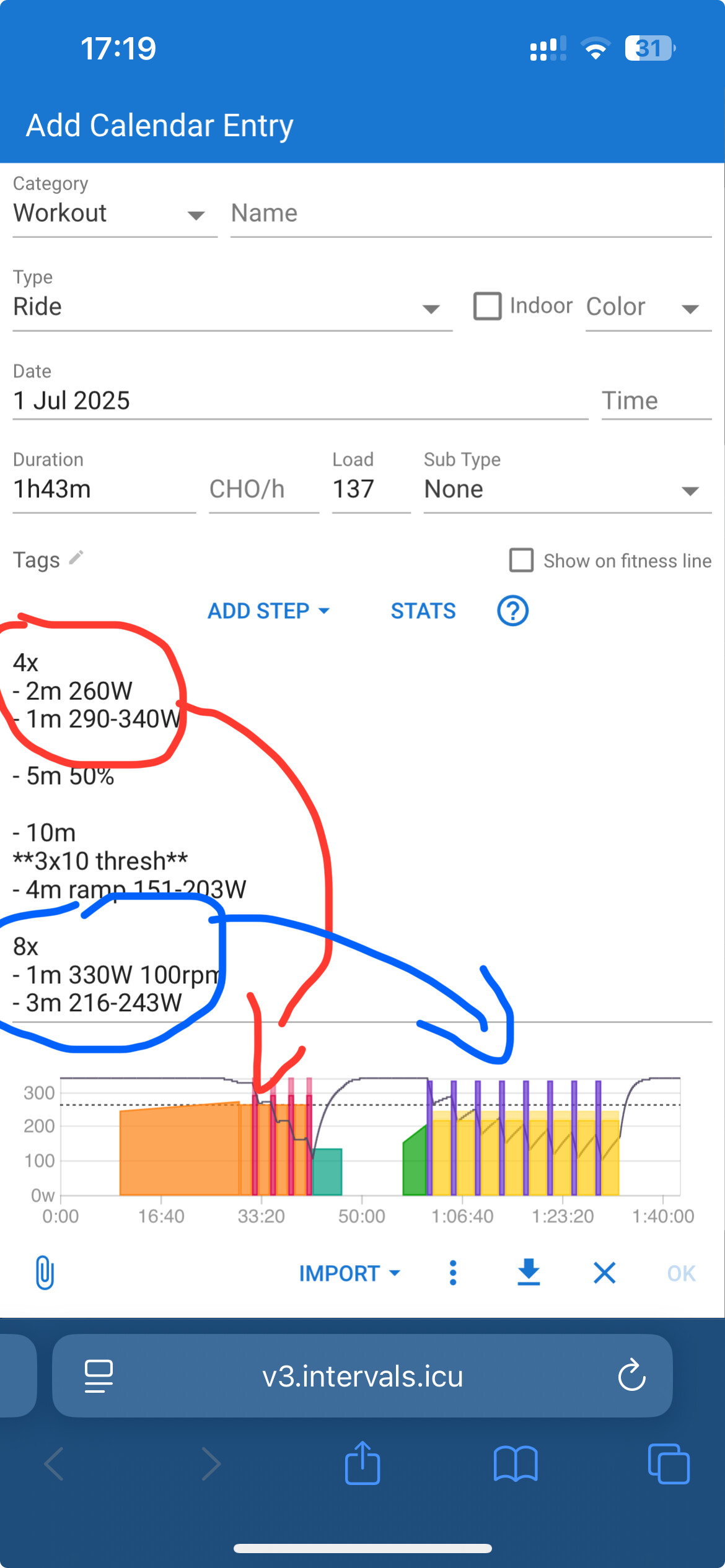
Task: Close the dialog with the X
Action: tap(604, 1273)
